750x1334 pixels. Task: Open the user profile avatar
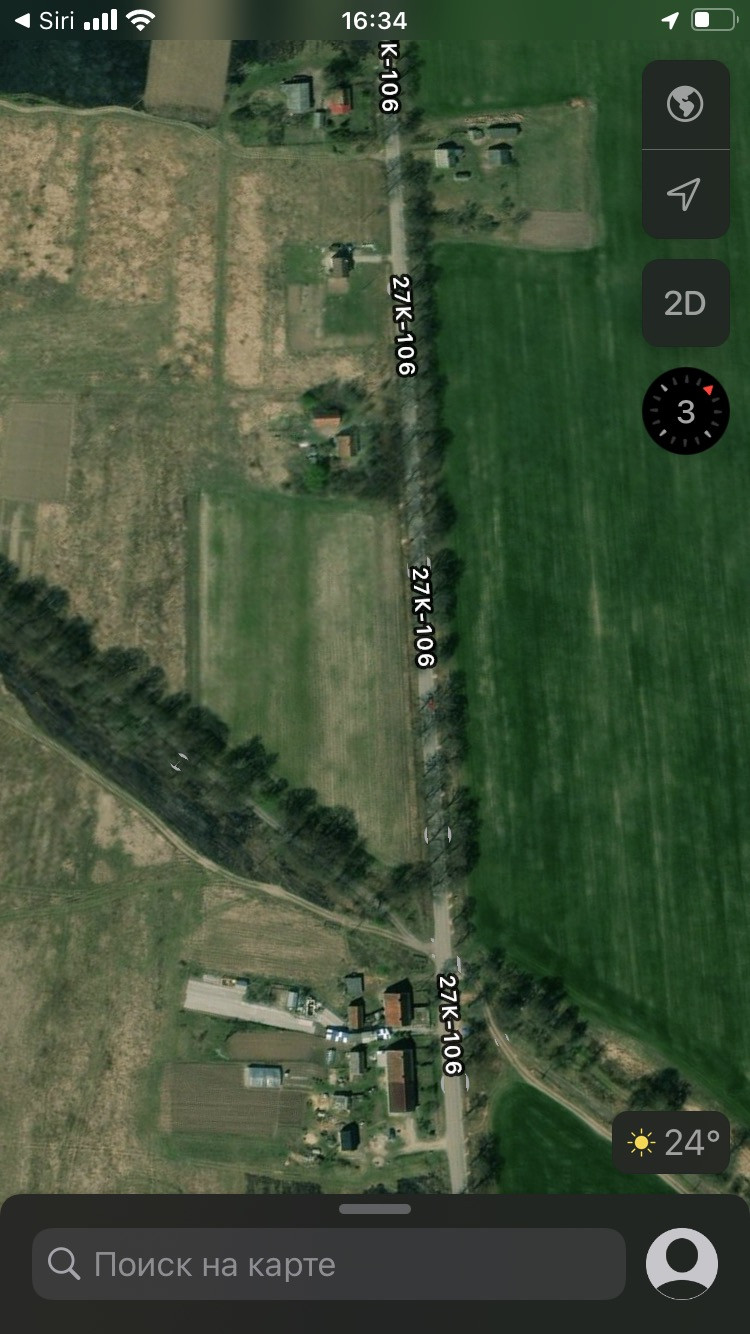point(682,1264)
